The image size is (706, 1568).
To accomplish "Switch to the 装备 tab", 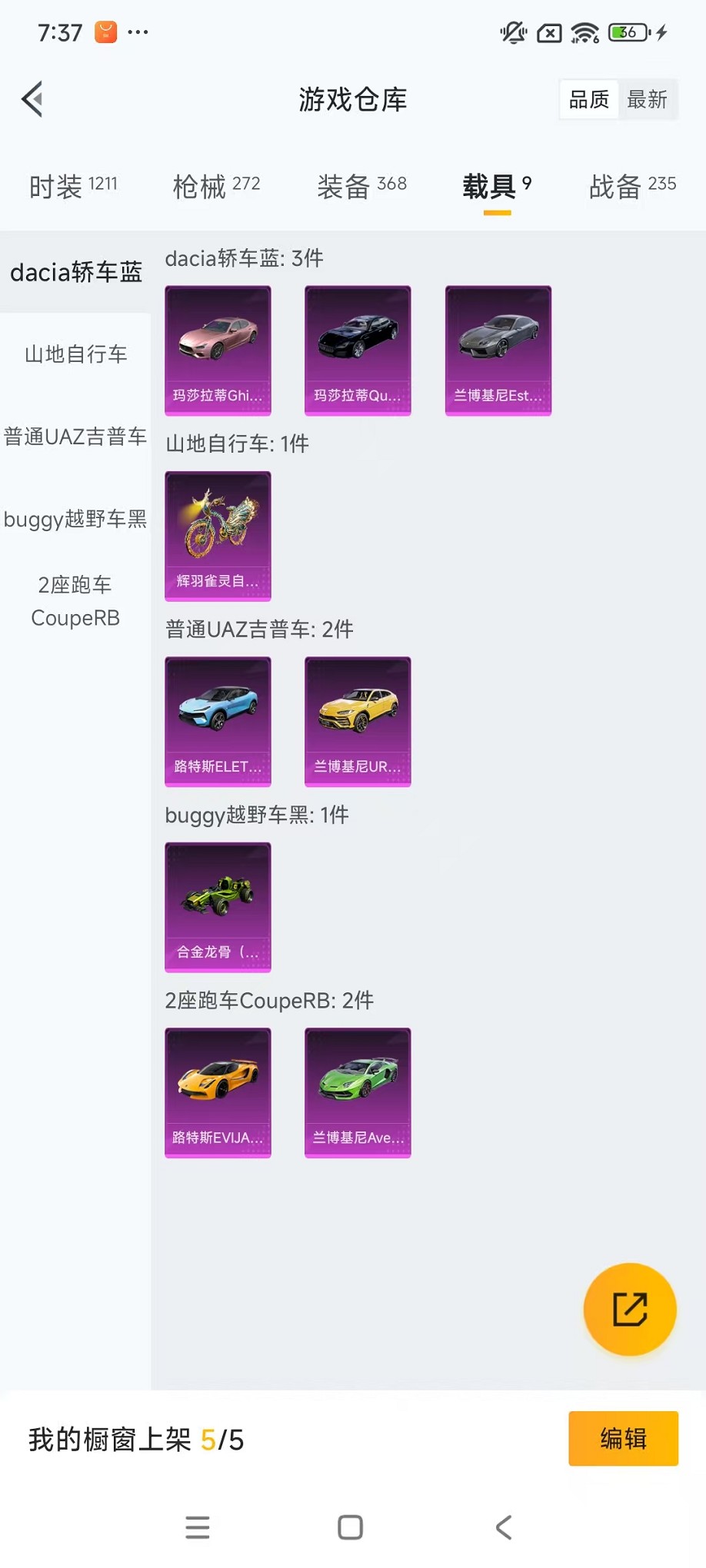I will coord(361,186).
